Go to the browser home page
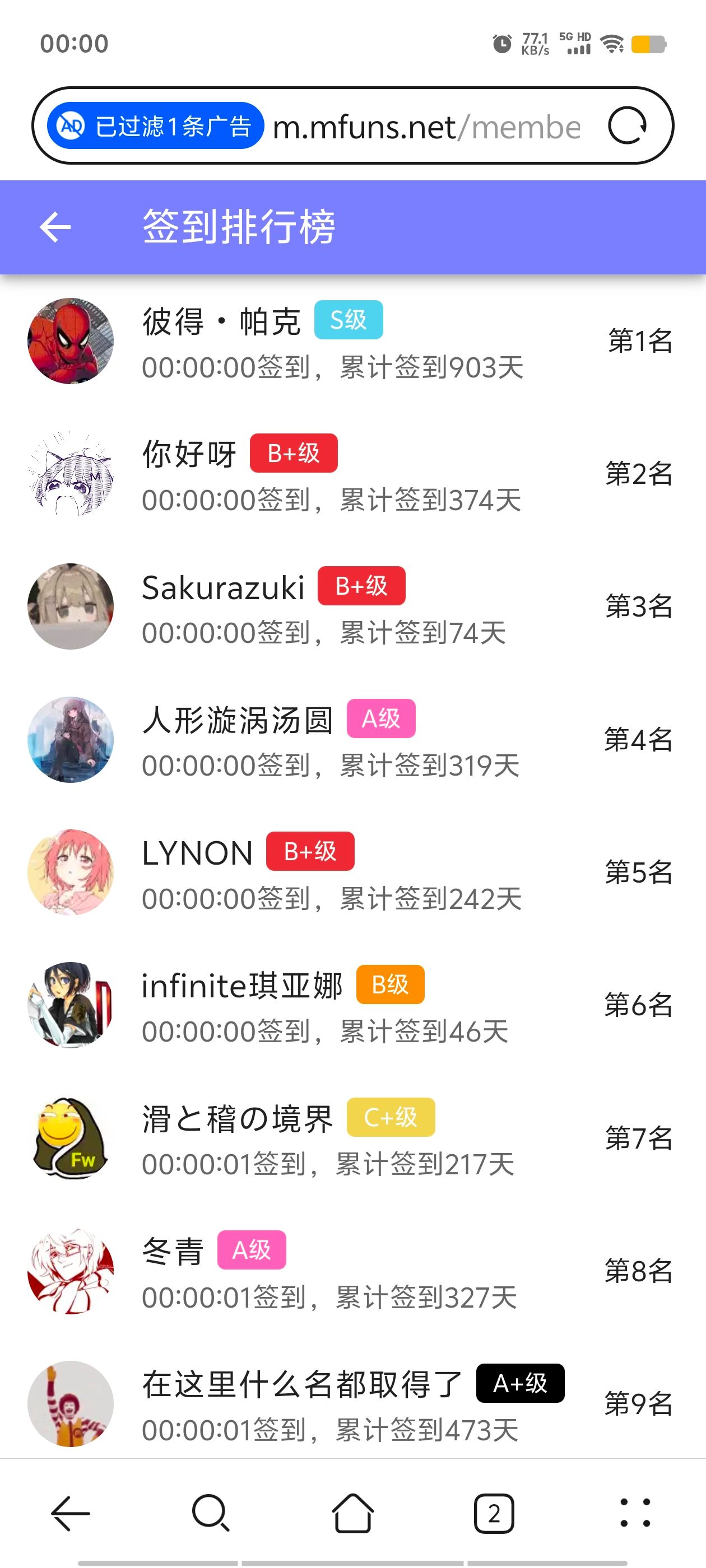Viewport: 706px width, 1568px height. 352,1513
